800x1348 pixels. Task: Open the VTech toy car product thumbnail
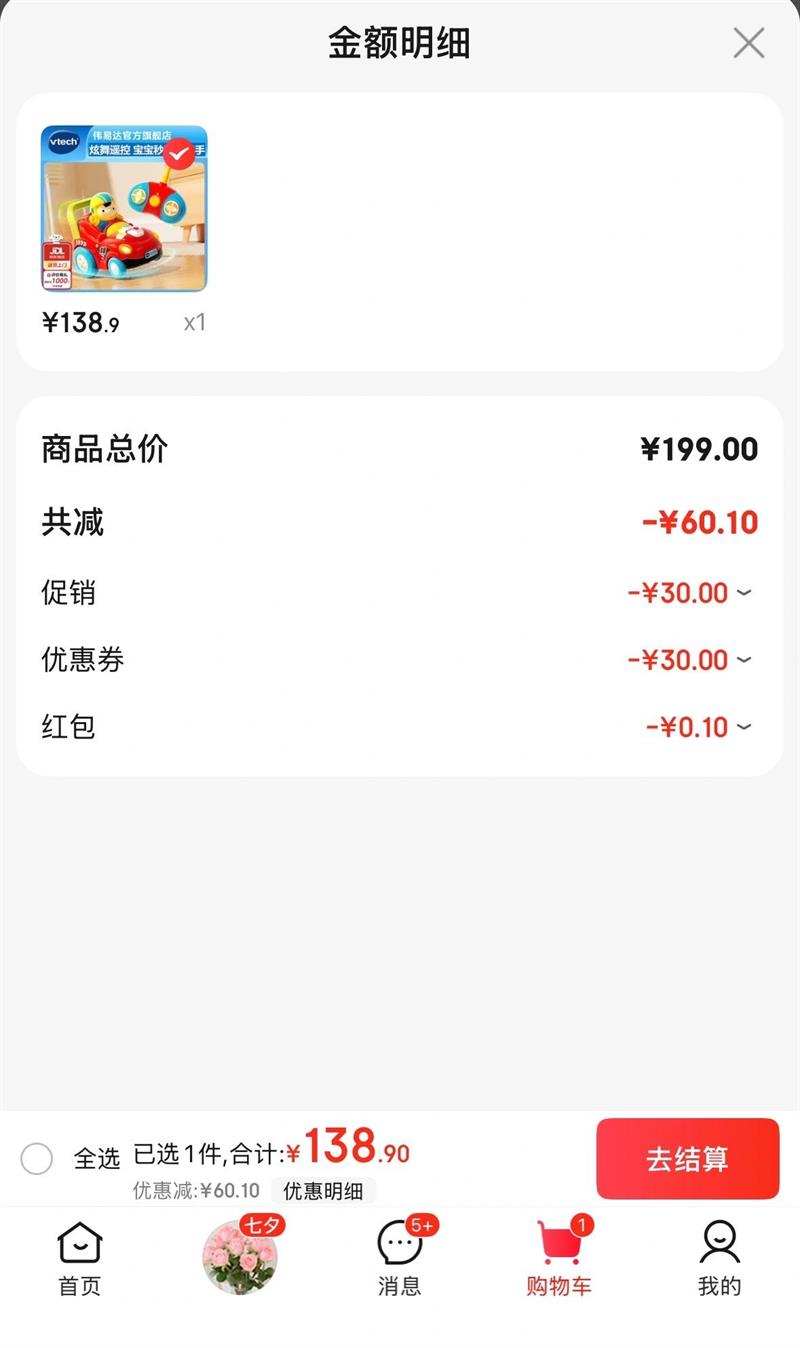[x=124, y=208]
